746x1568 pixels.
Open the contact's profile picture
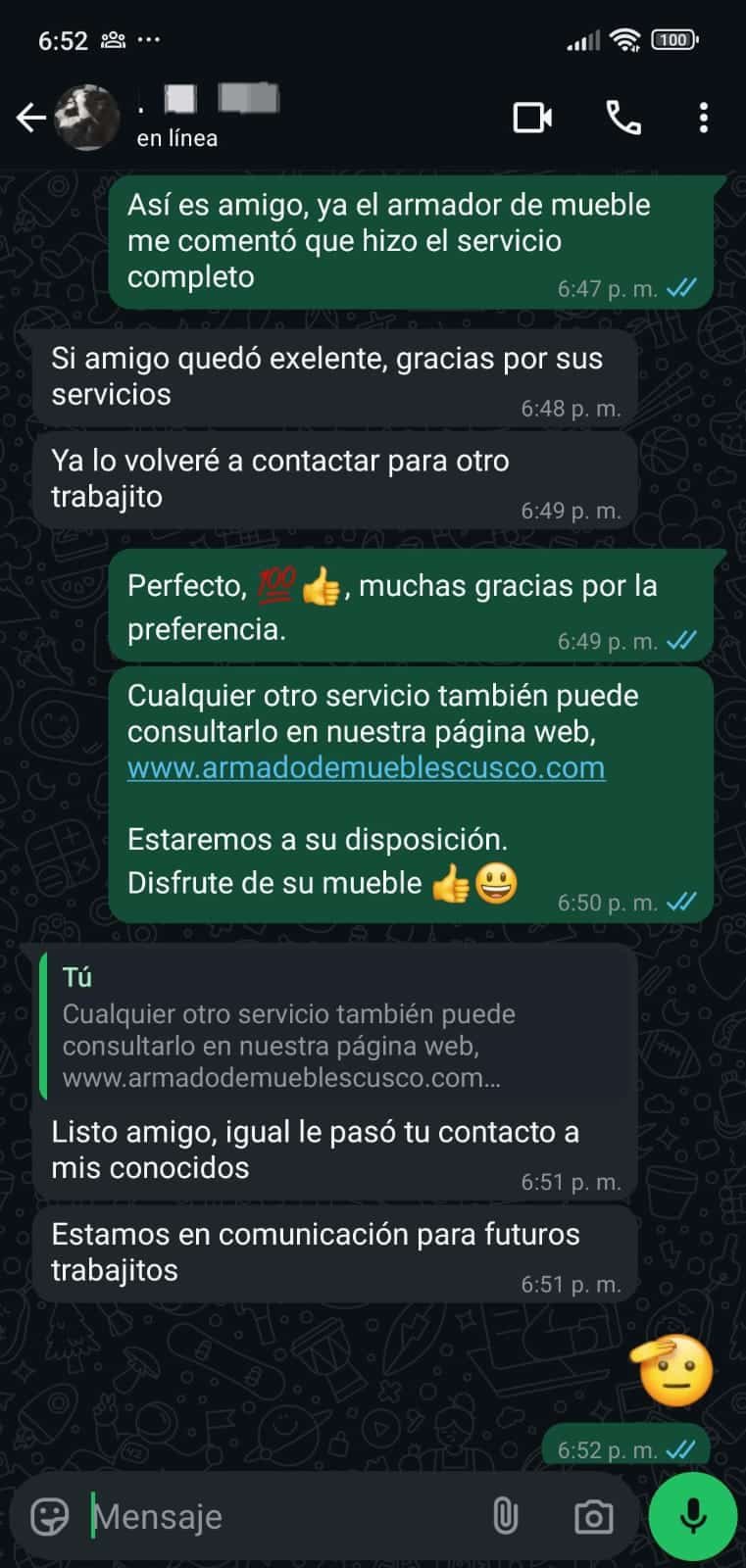(x=88, y=118)
